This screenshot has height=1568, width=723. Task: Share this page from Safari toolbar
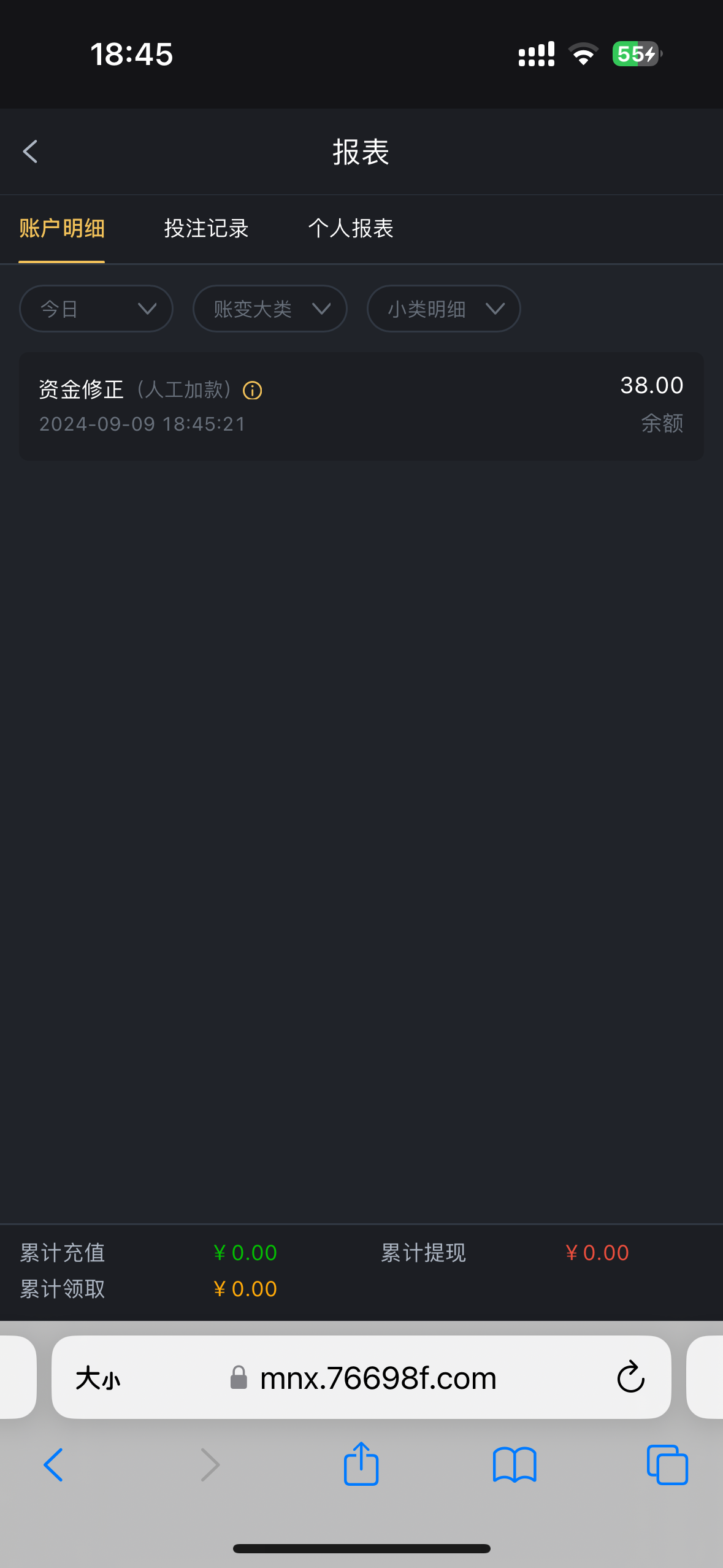[361, 1464]
